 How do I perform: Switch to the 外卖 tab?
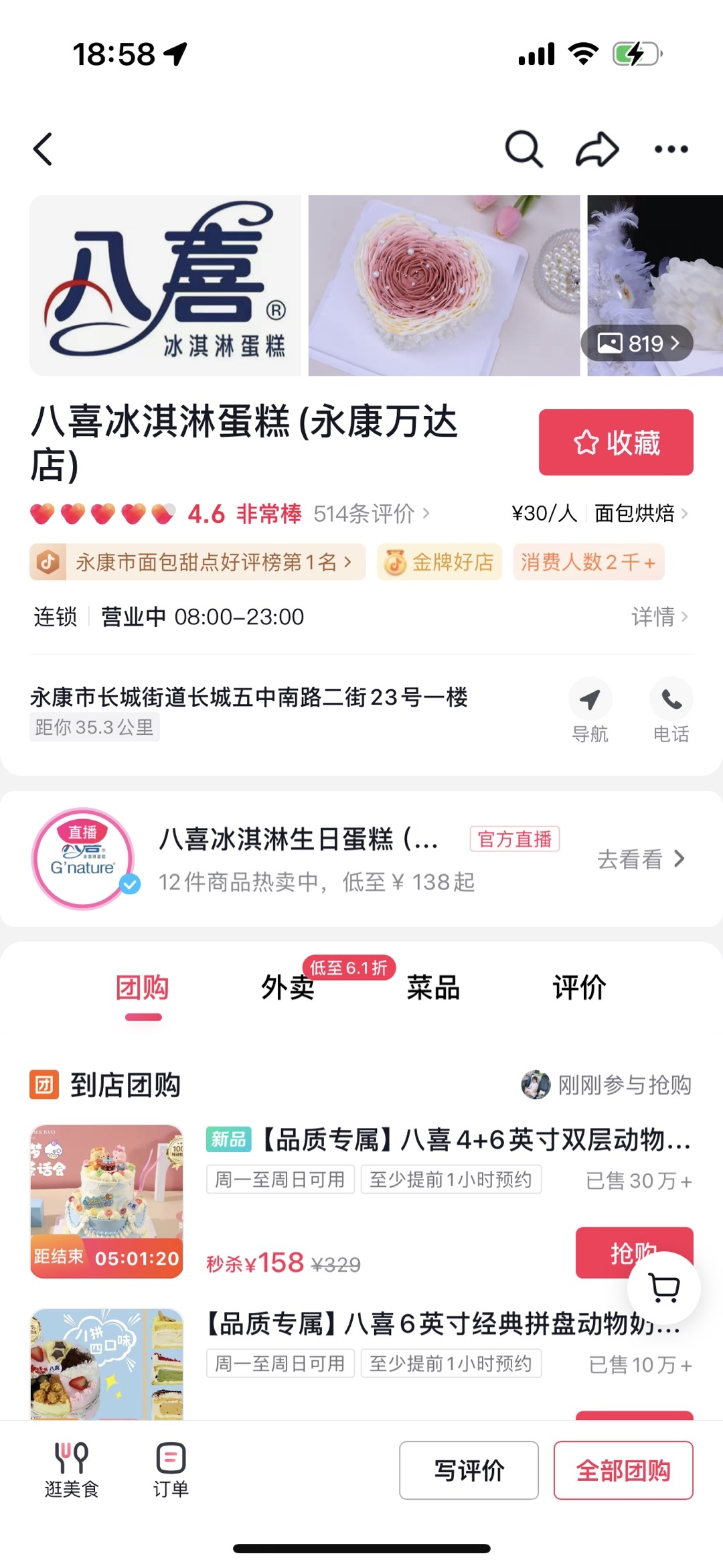click(x=288, y=988)
